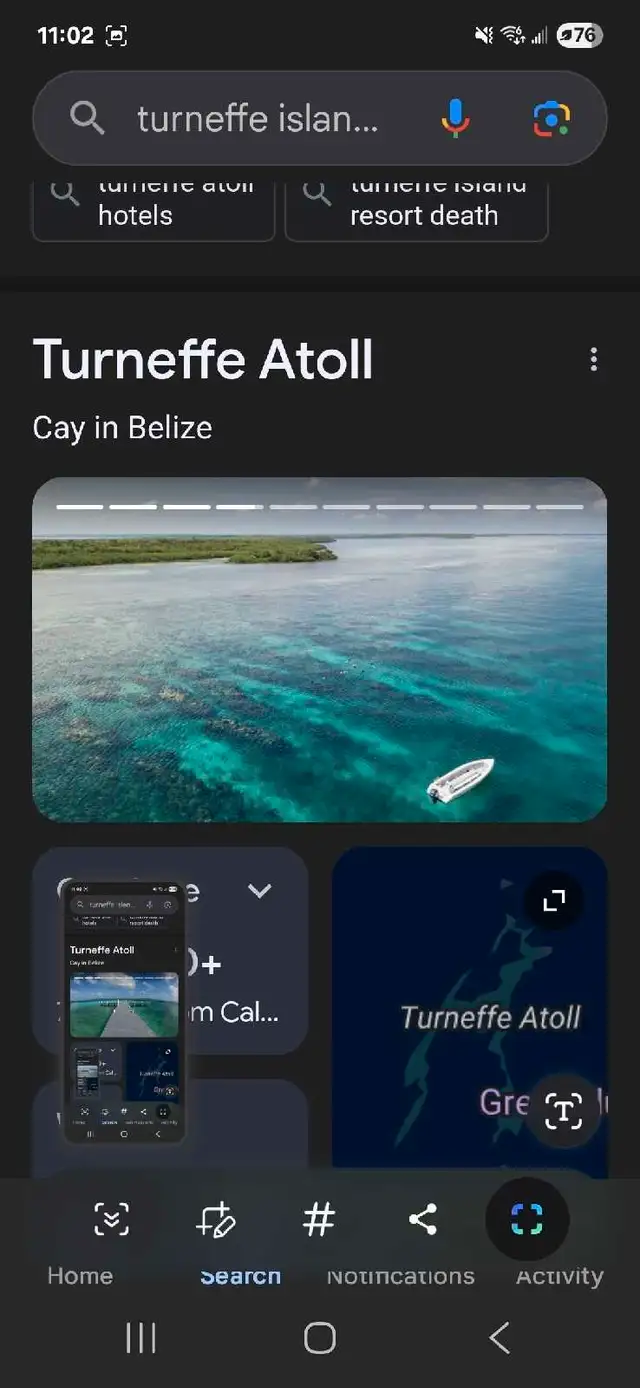Extract text from the screenshot

563,1112
